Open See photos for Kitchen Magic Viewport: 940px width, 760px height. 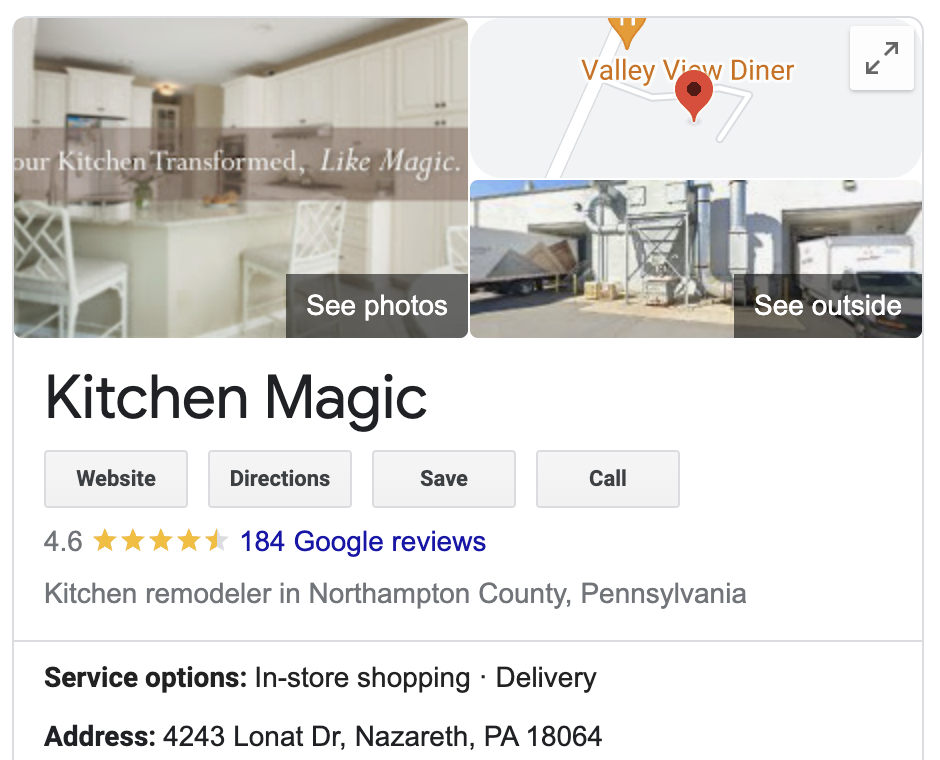pyautogui.click(x=376, y=306)
